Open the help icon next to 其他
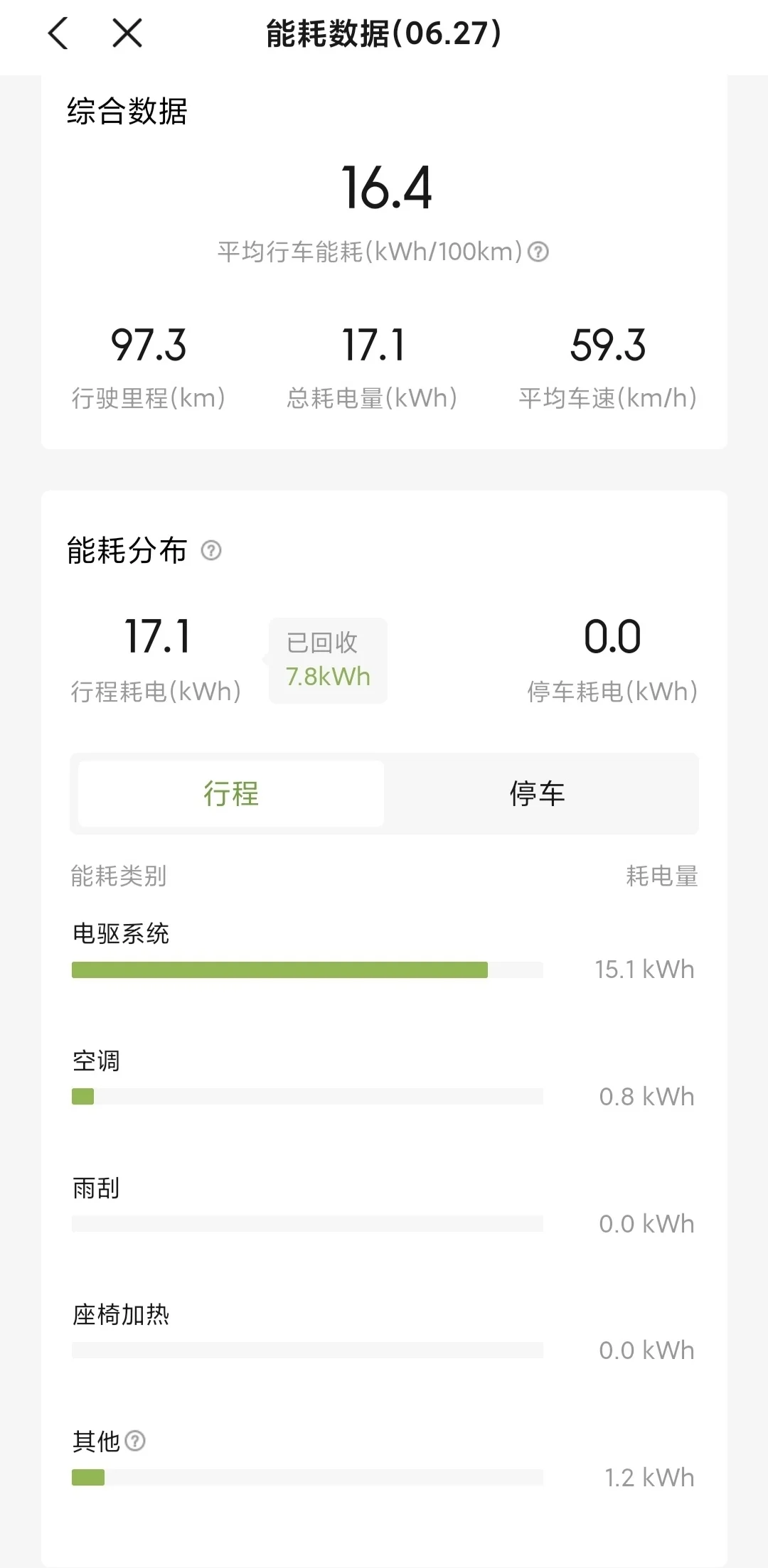Screen dimensions: 768x1568 click(135, 1441)
